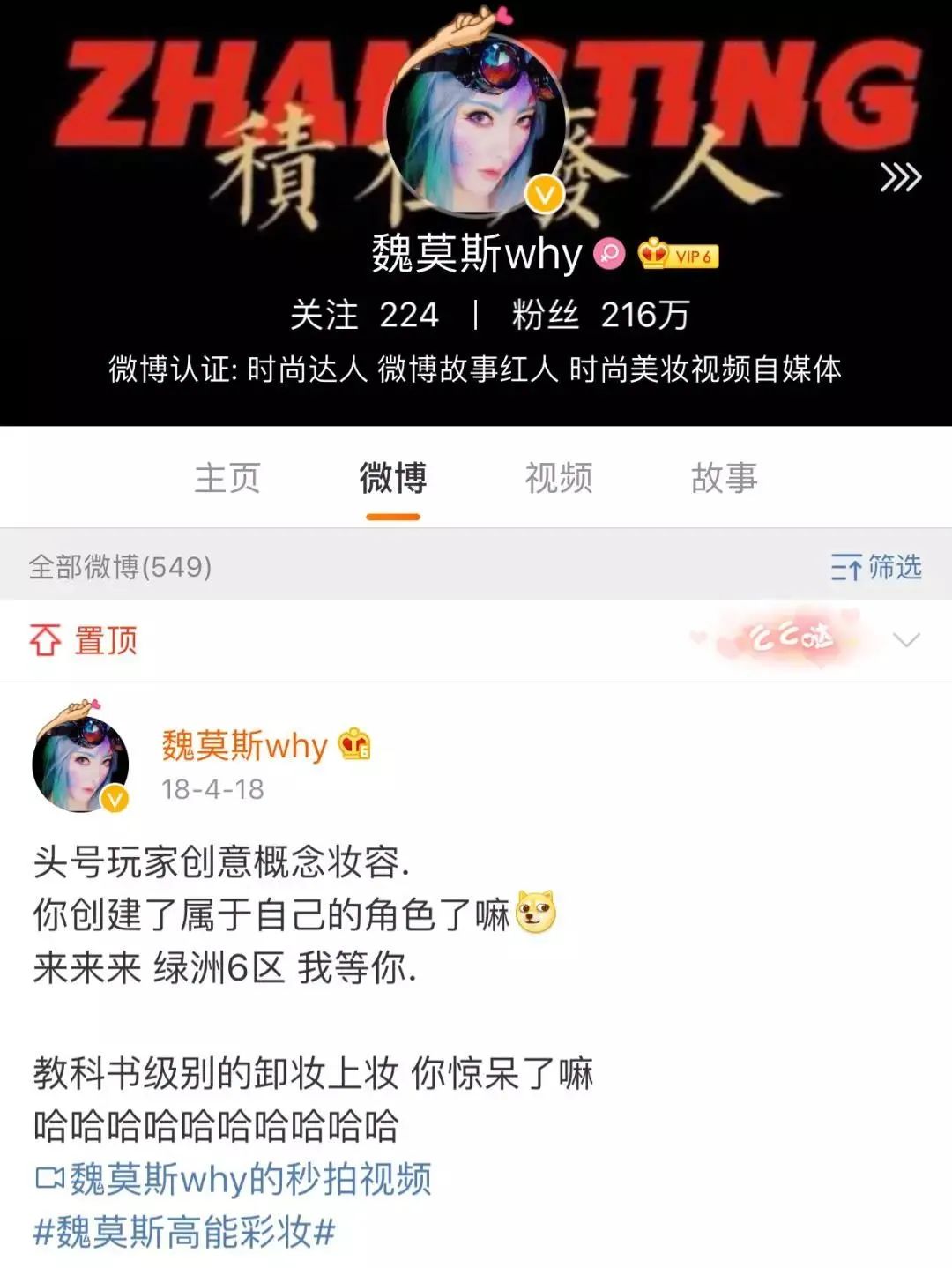Screen dimensions: 952x1268
Task: Tap the VIP 6 crown badge
Action: 678,255
